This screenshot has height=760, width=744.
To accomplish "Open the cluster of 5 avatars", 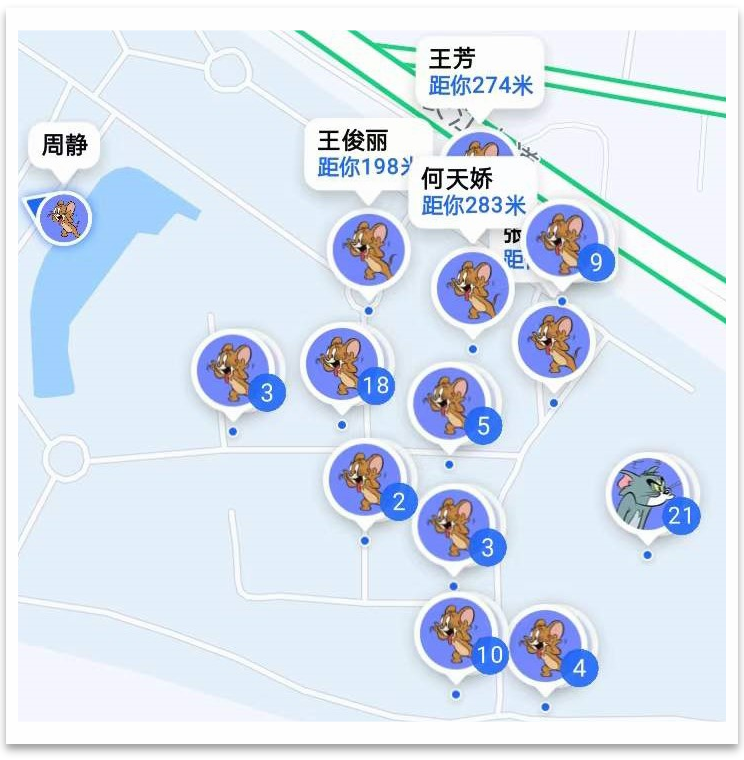I will (449, 403).
